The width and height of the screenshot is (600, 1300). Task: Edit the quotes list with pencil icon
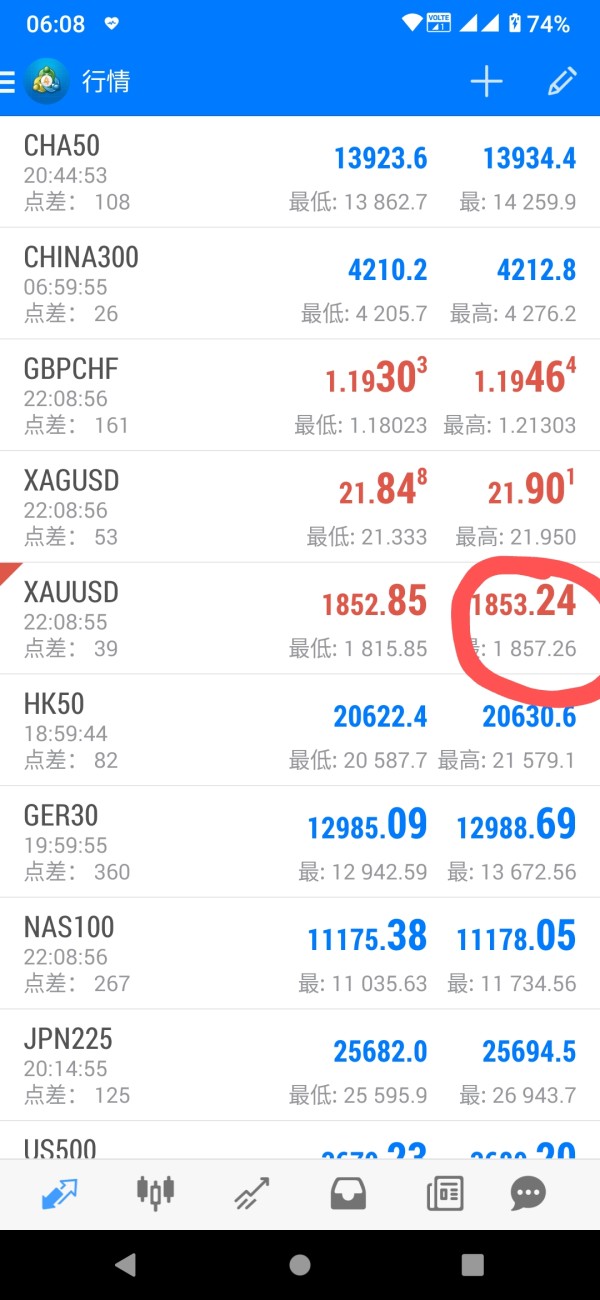click(x=562, y=82)
